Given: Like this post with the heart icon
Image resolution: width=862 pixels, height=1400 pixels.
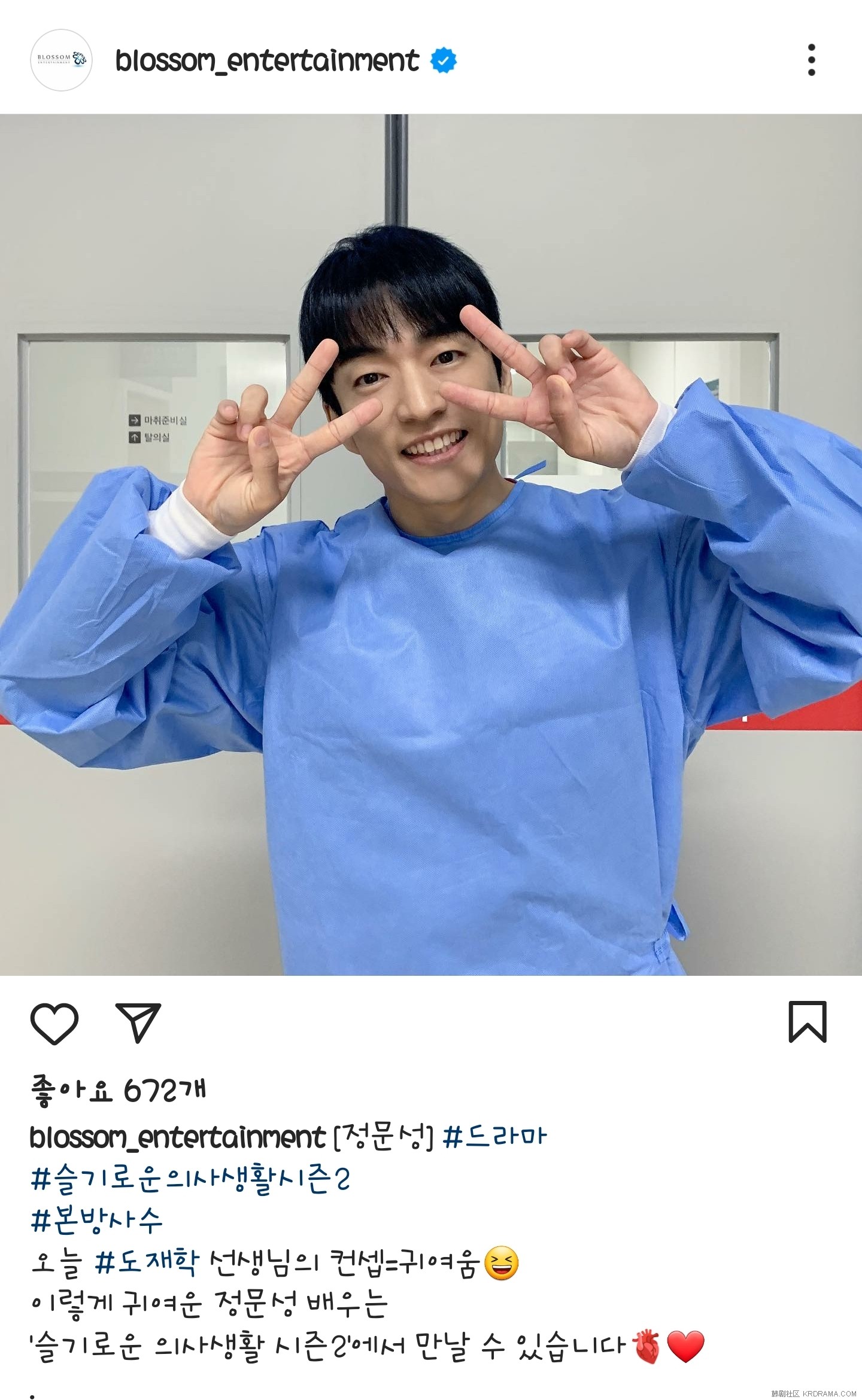Looking at the screenshot, I should (54, 1023).
